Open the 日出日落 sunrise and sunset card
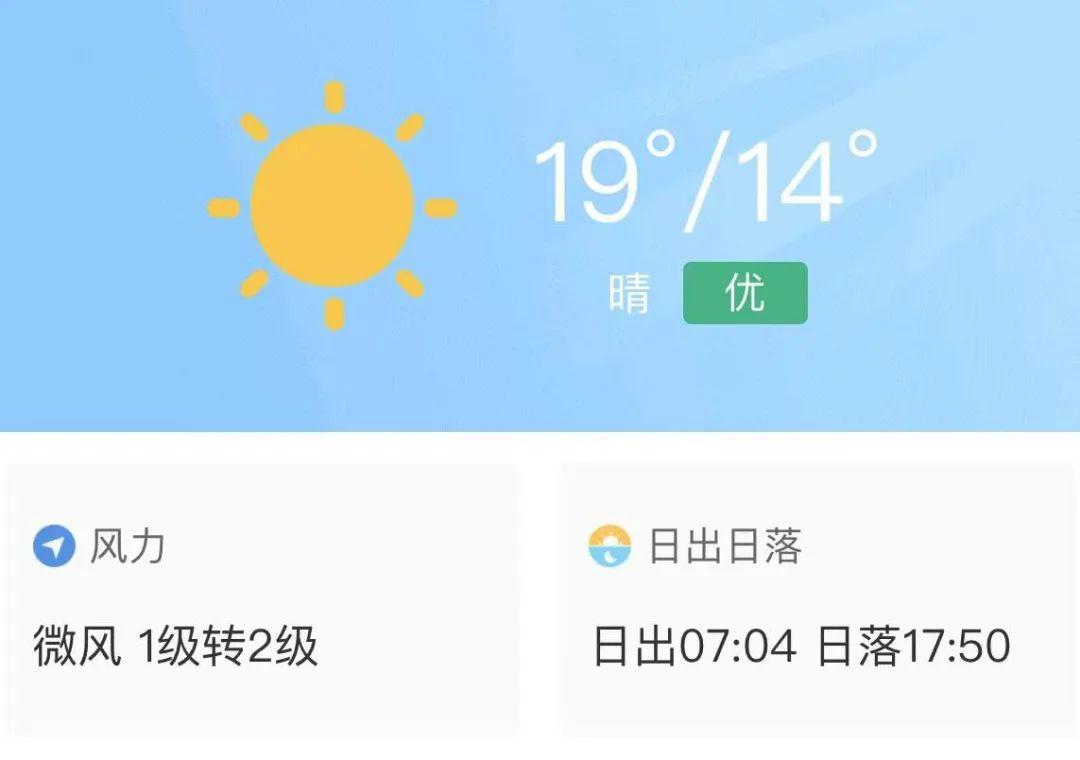 (816, 600)
